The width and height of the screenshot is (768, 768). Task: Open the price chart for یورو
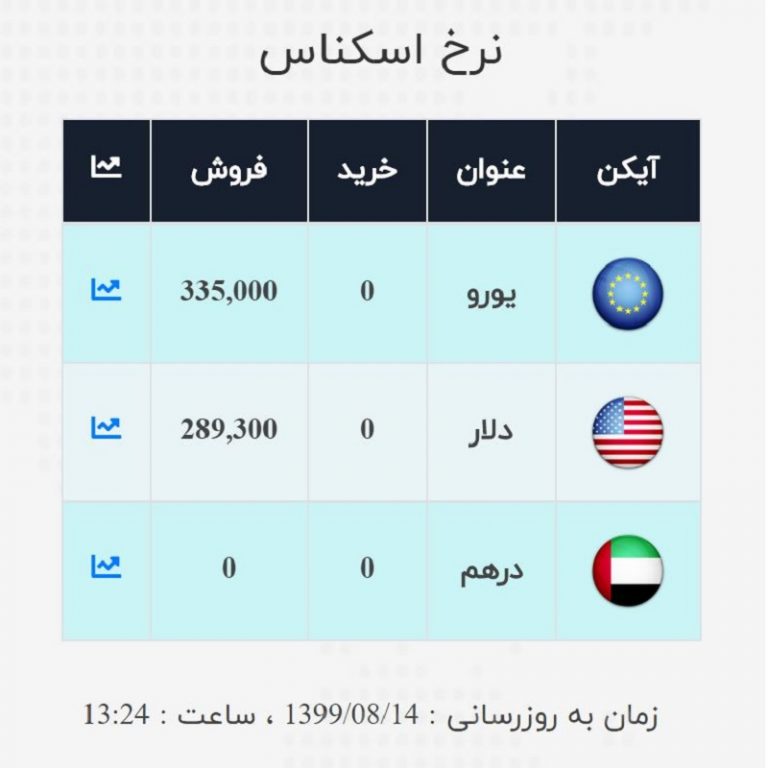(x=106, y=291)
